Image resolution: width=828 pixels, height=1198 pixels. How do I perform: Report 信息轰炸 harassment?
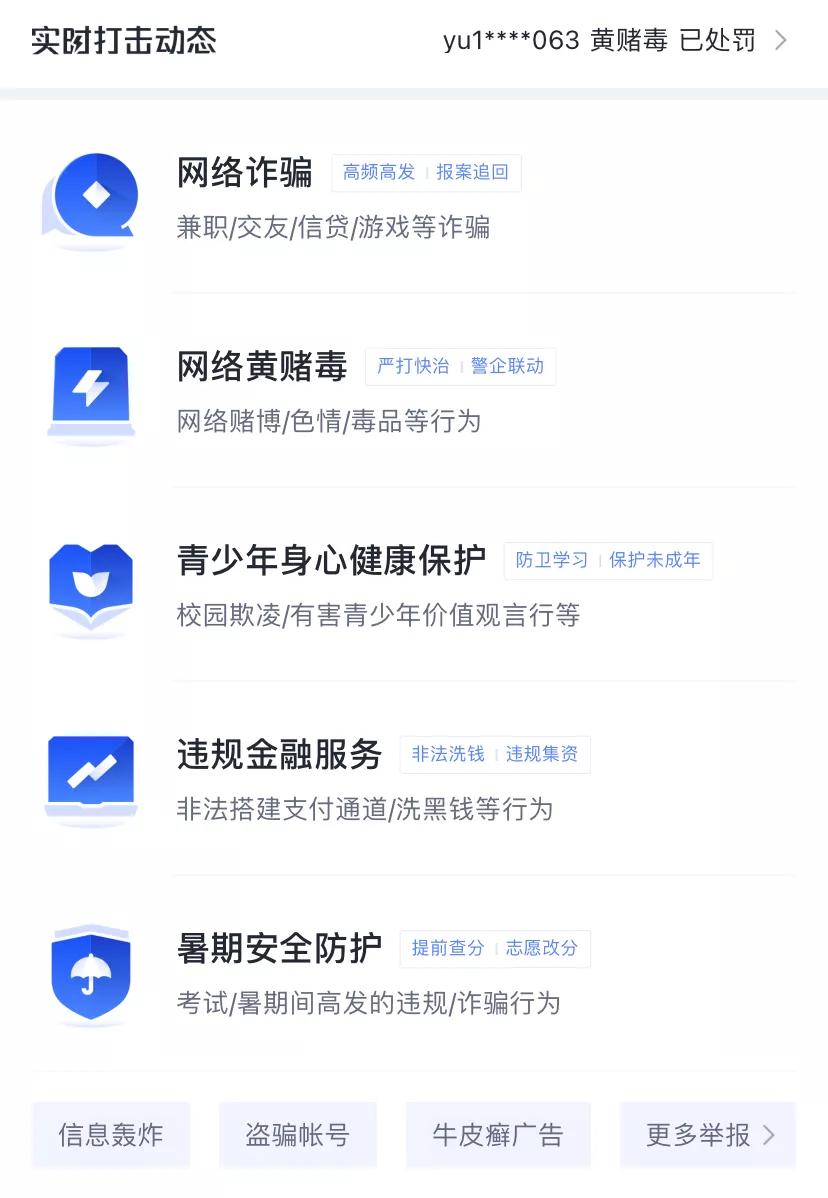tap(111, 1135)
